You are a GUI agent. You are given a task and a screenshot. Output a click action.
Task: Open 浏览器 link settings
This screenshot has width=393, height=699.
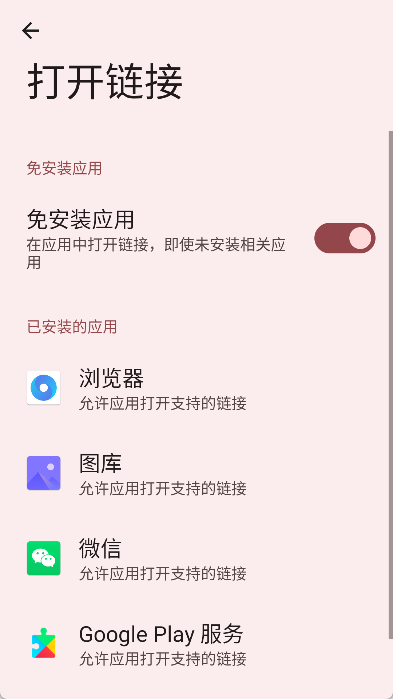click(194, 388)
